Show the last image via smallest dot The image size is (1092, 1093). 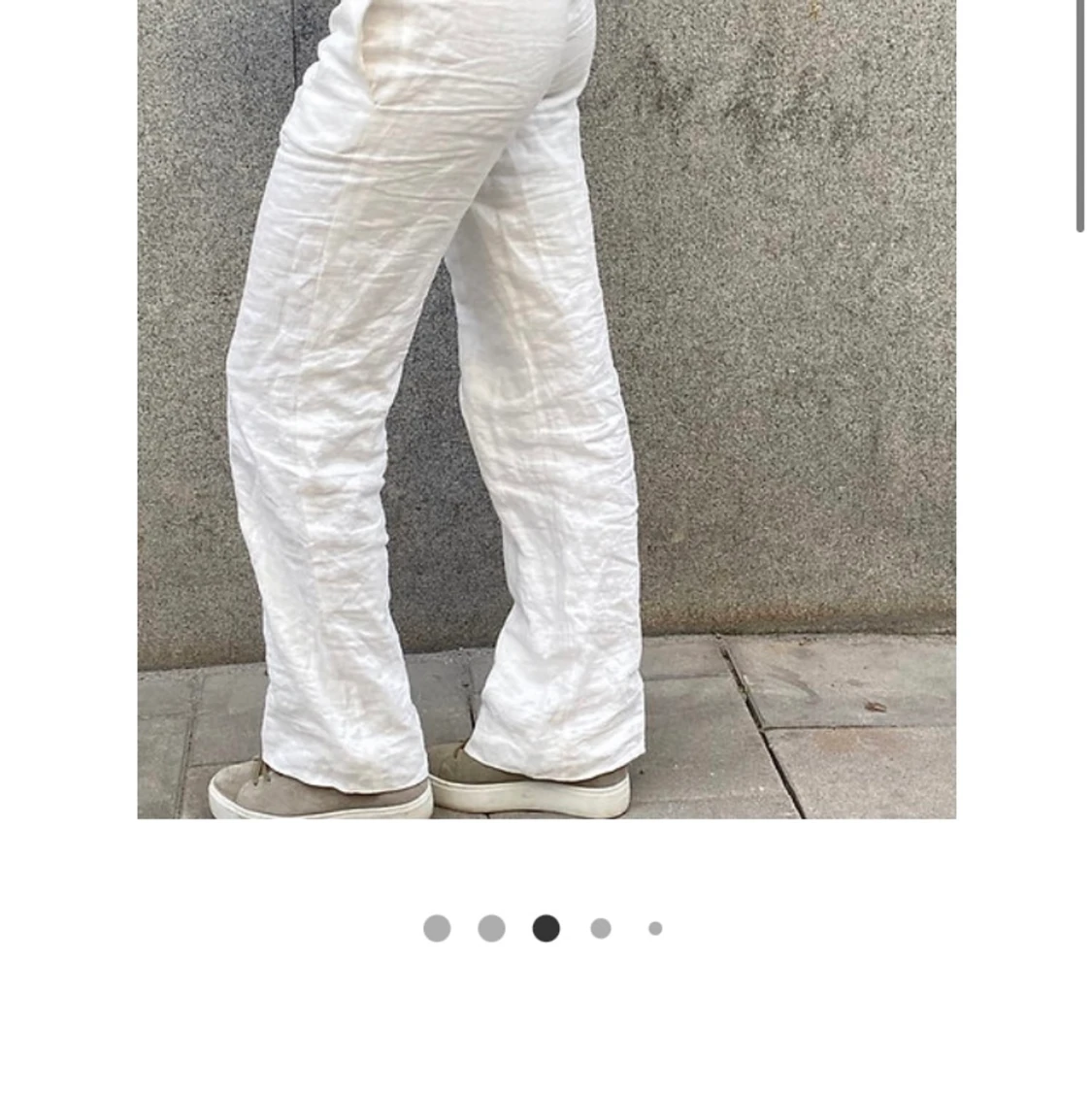coord(655,928)
